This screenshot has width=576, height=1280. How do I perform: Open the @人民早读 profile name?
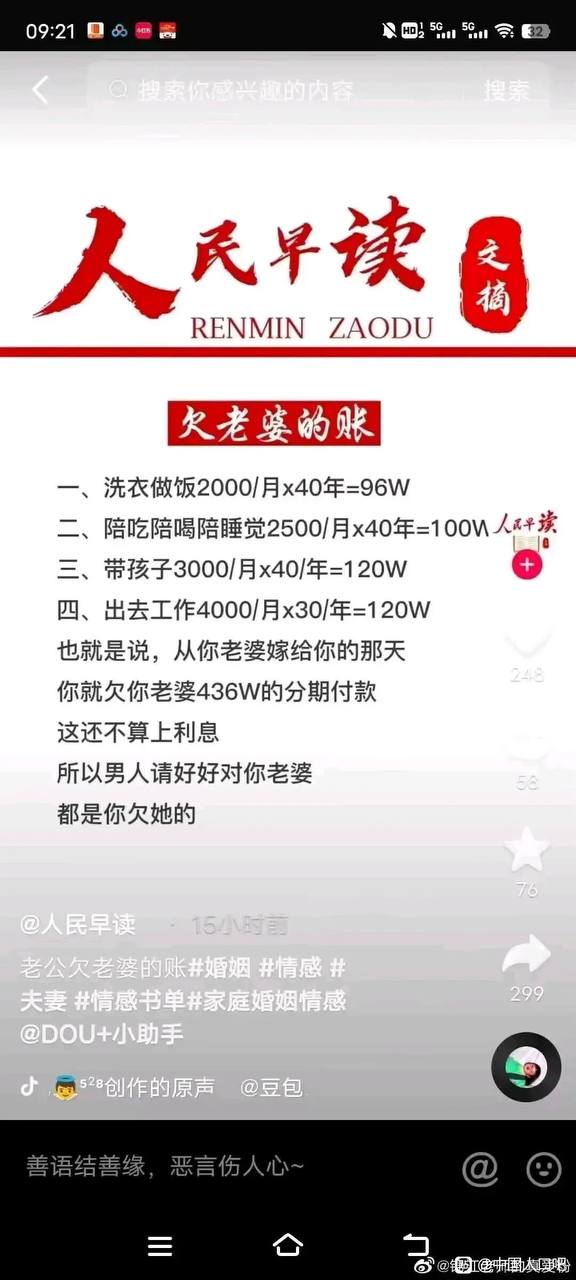(x=78, y=924)
